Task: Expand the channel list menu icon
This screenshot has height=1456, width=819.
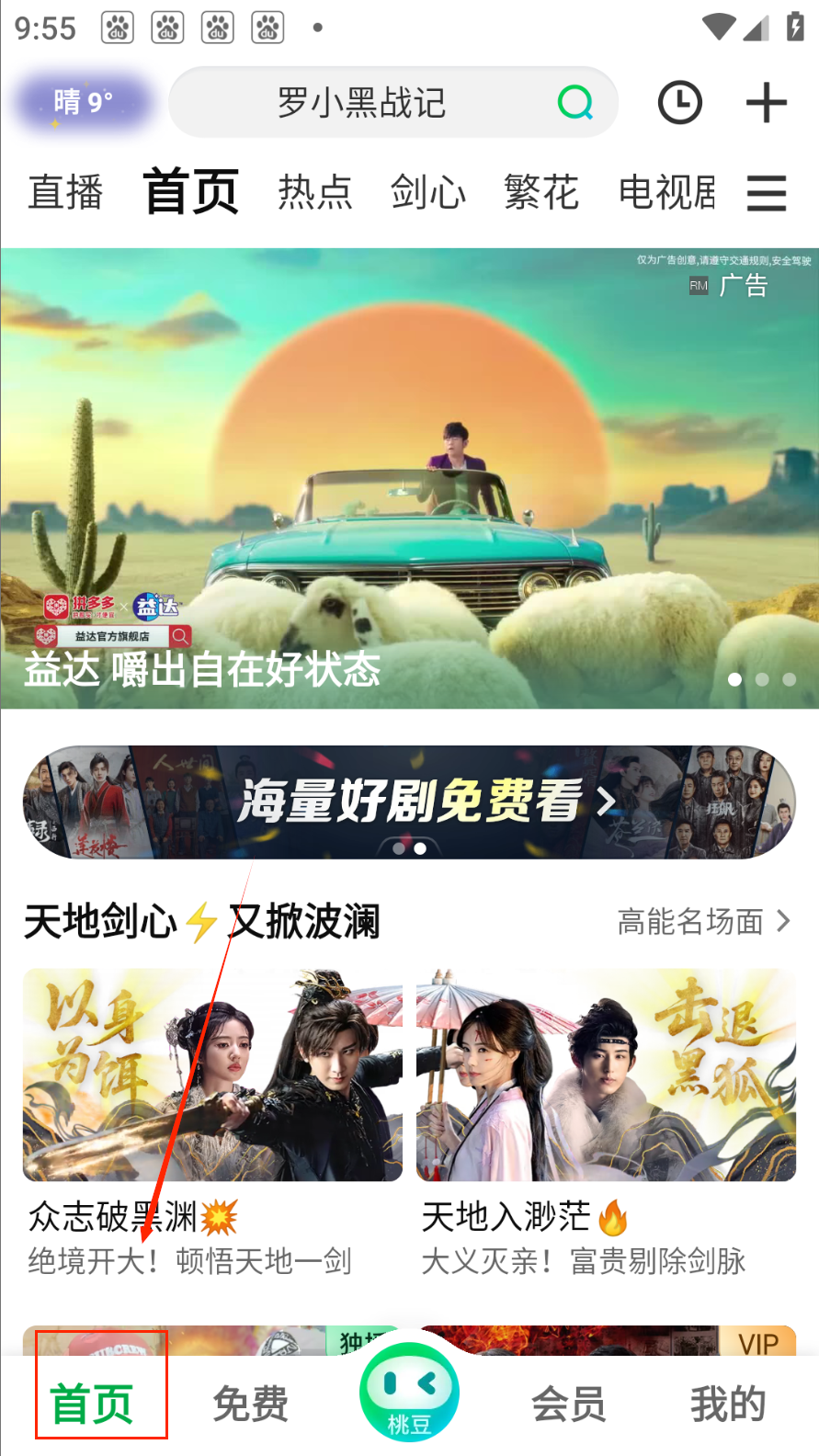Action: [766, 193]
